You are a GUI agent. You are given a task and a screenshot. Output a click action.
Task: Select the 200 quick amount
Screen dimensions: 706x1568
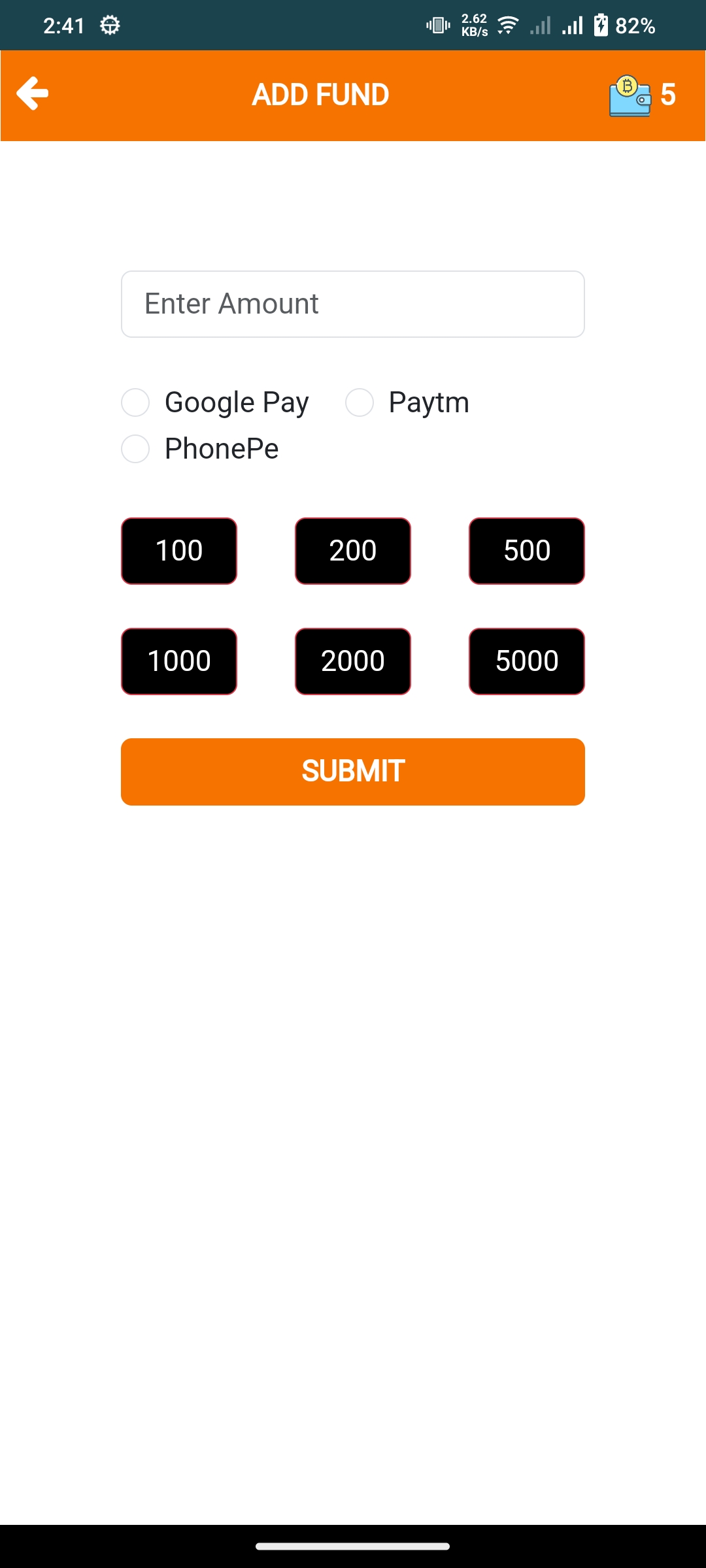(353, 551)
